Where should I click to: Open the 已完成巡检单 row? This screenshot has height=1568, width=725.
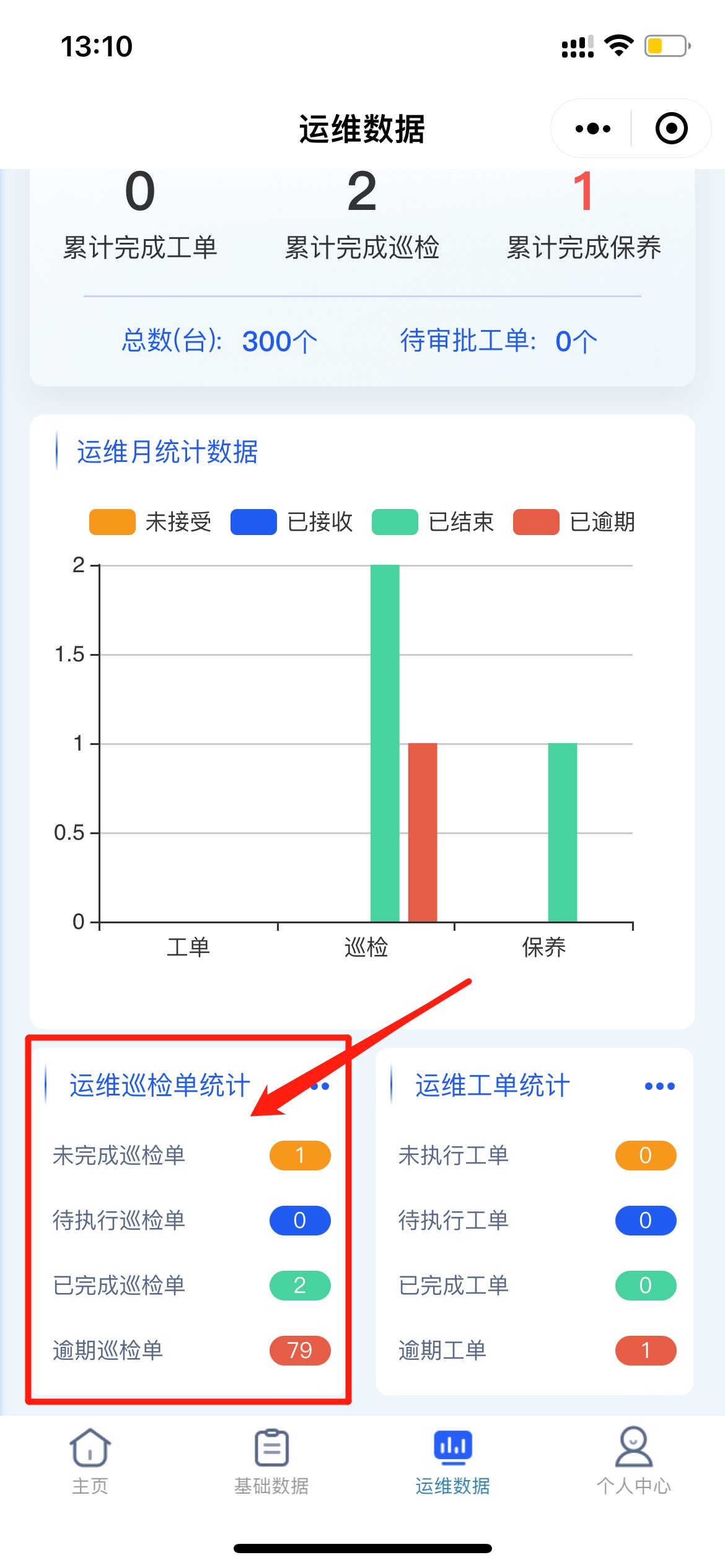pyautogui.click(x=191, y=1286)
